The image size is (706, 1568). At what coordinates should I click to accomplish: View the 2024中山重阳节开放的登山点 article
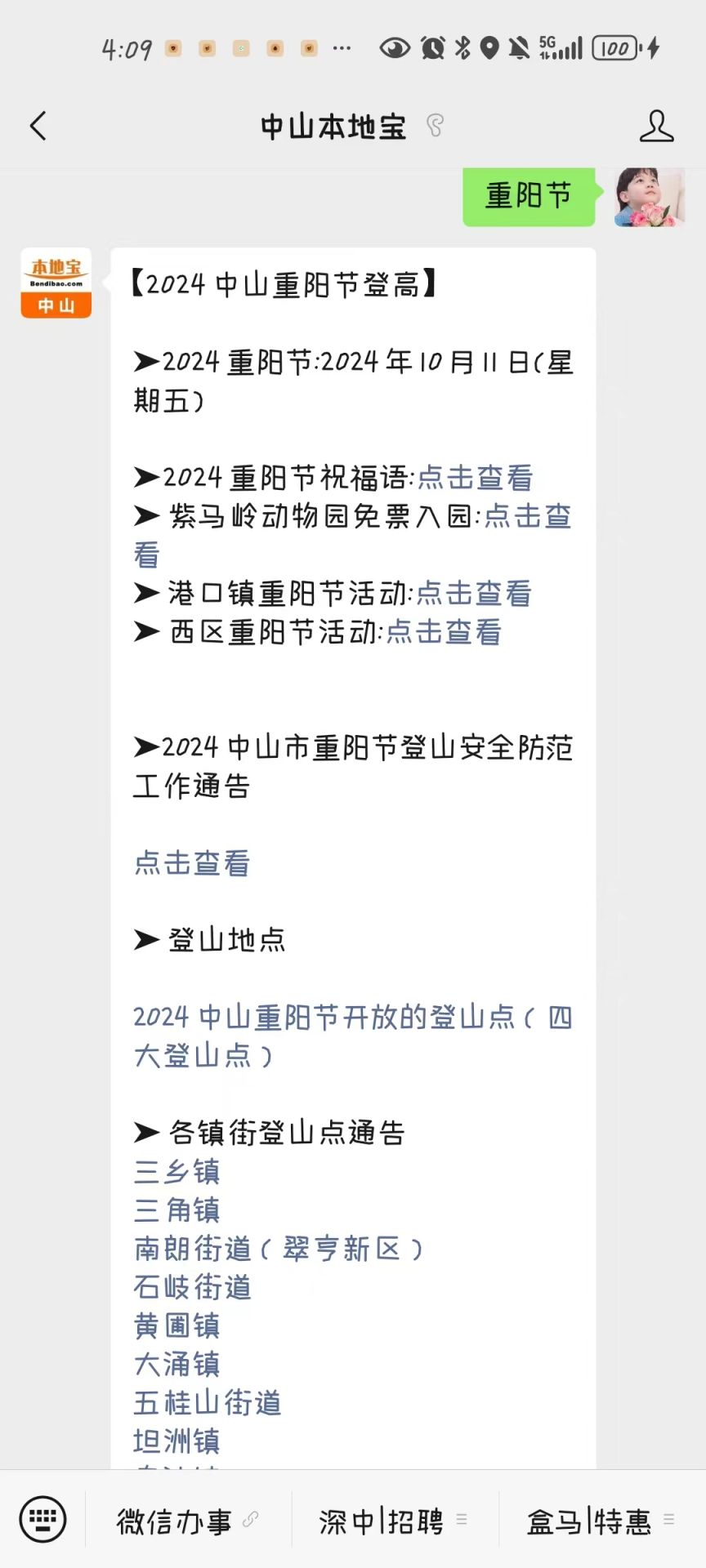click(x=352, y=1036)
